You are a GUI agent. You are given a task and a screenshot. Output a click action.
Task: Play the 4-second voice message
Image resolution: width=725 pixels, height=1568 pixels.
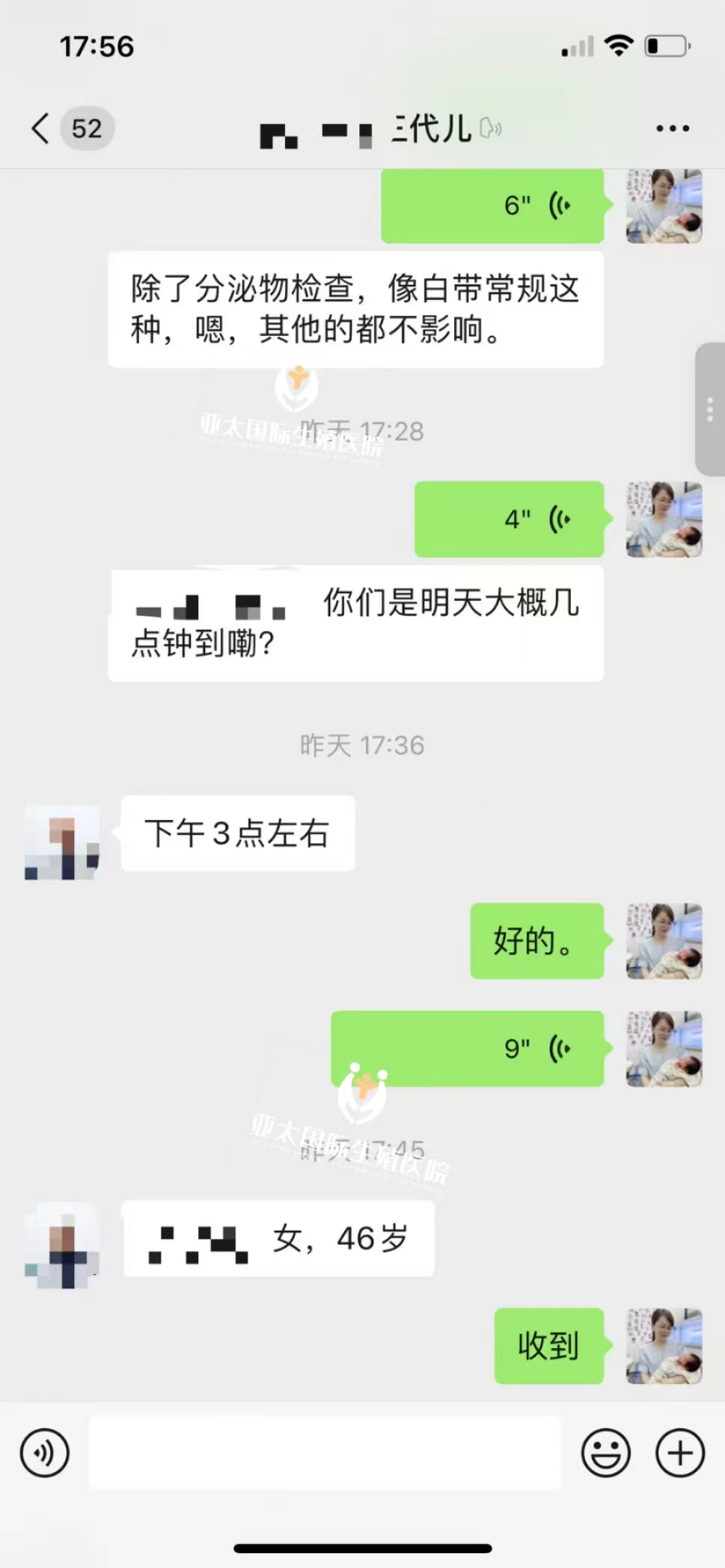tap(509, 519)
